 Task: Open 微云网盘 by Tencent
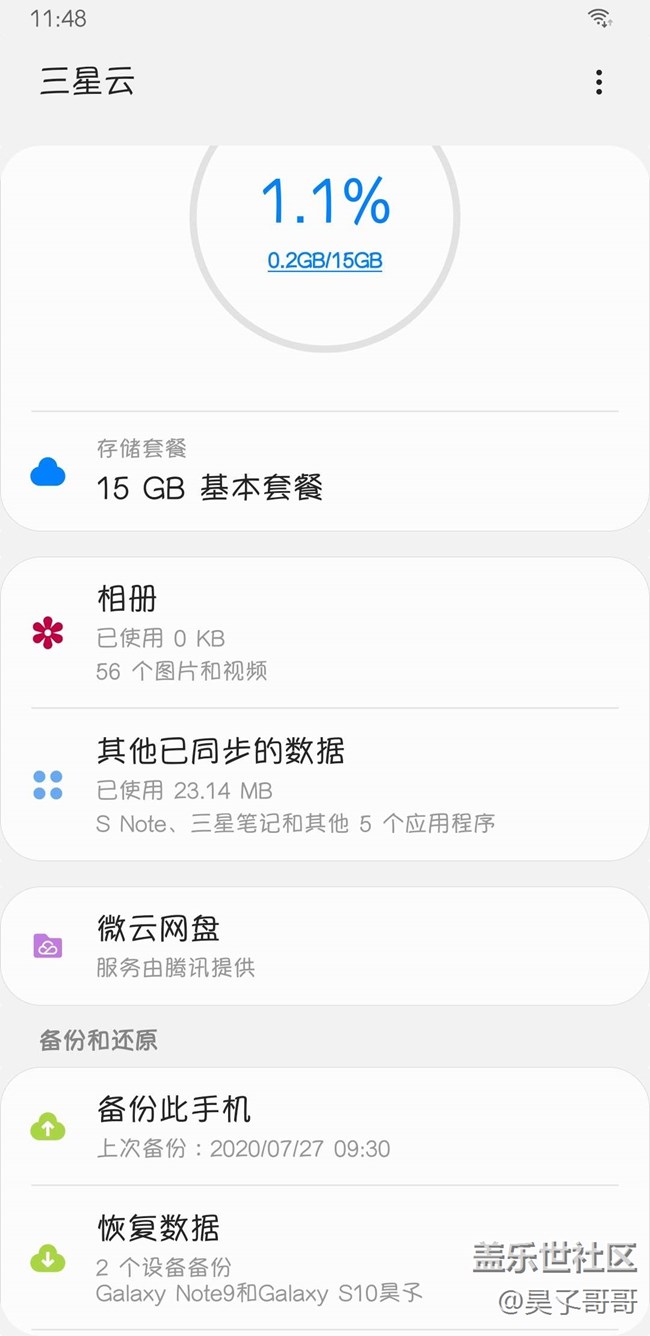point(324,945)
